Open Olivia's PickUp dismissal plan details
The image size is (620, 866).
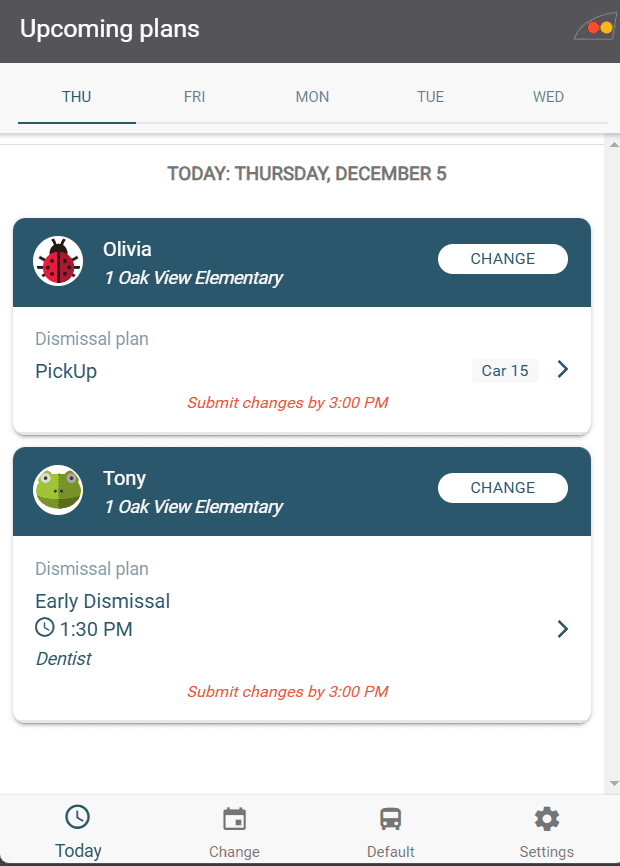pyautogui.click(x=562, y=370)
